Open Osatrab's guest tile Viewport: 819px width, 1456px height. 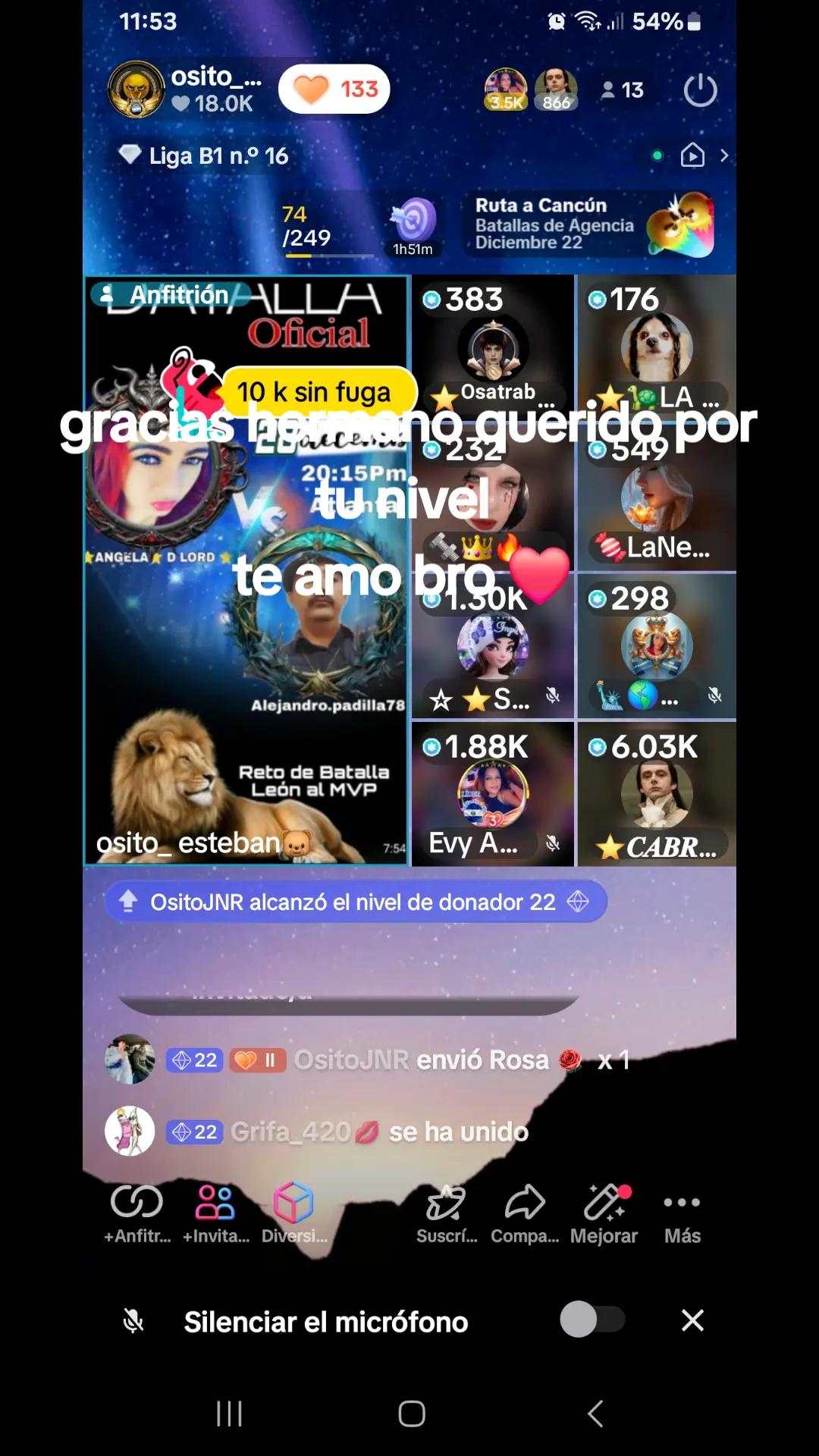493,348
